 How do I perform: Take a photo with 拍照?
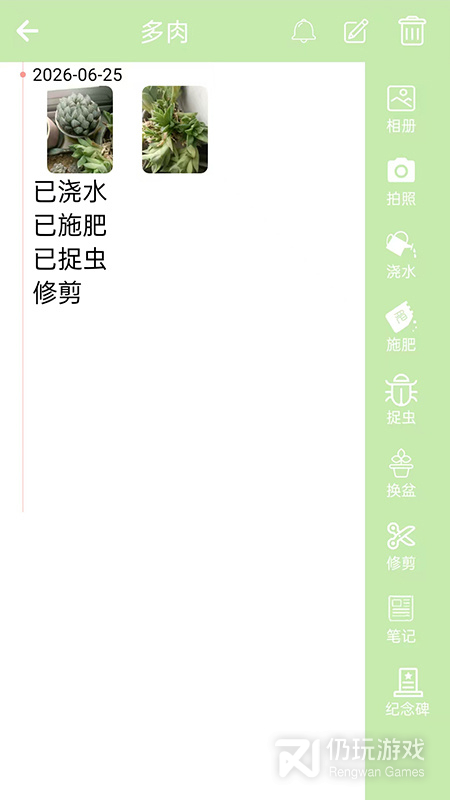pos(401,182)
